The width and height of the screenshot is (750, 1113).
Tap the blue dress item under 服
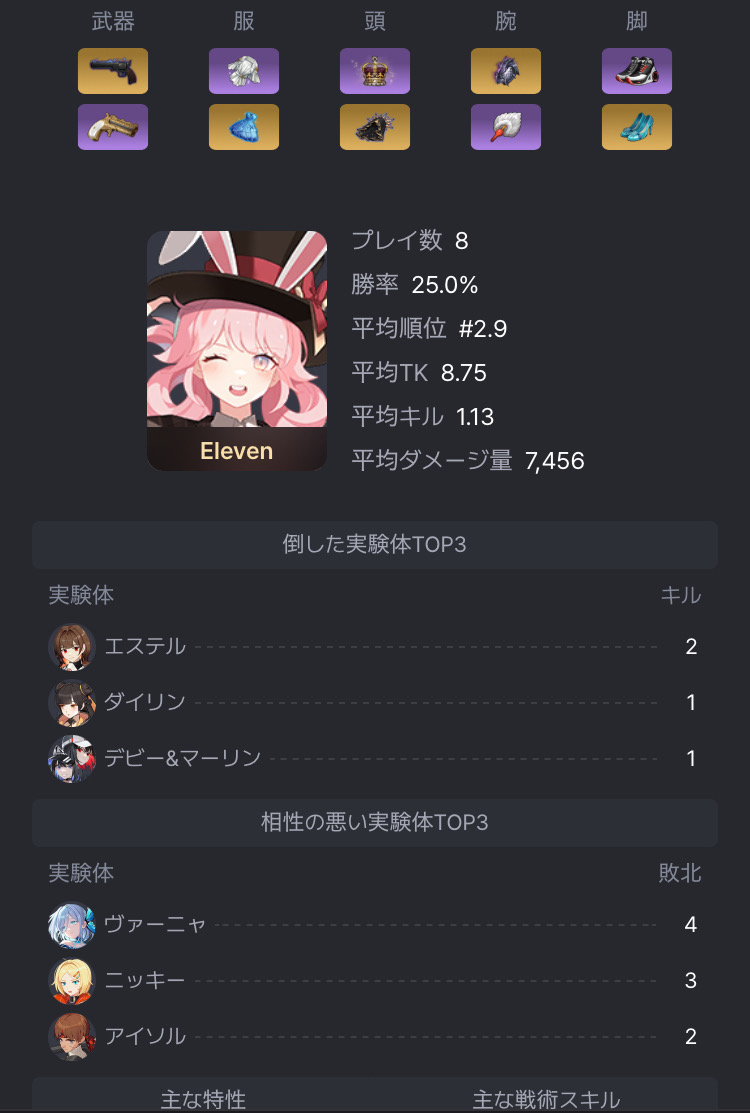244,127
